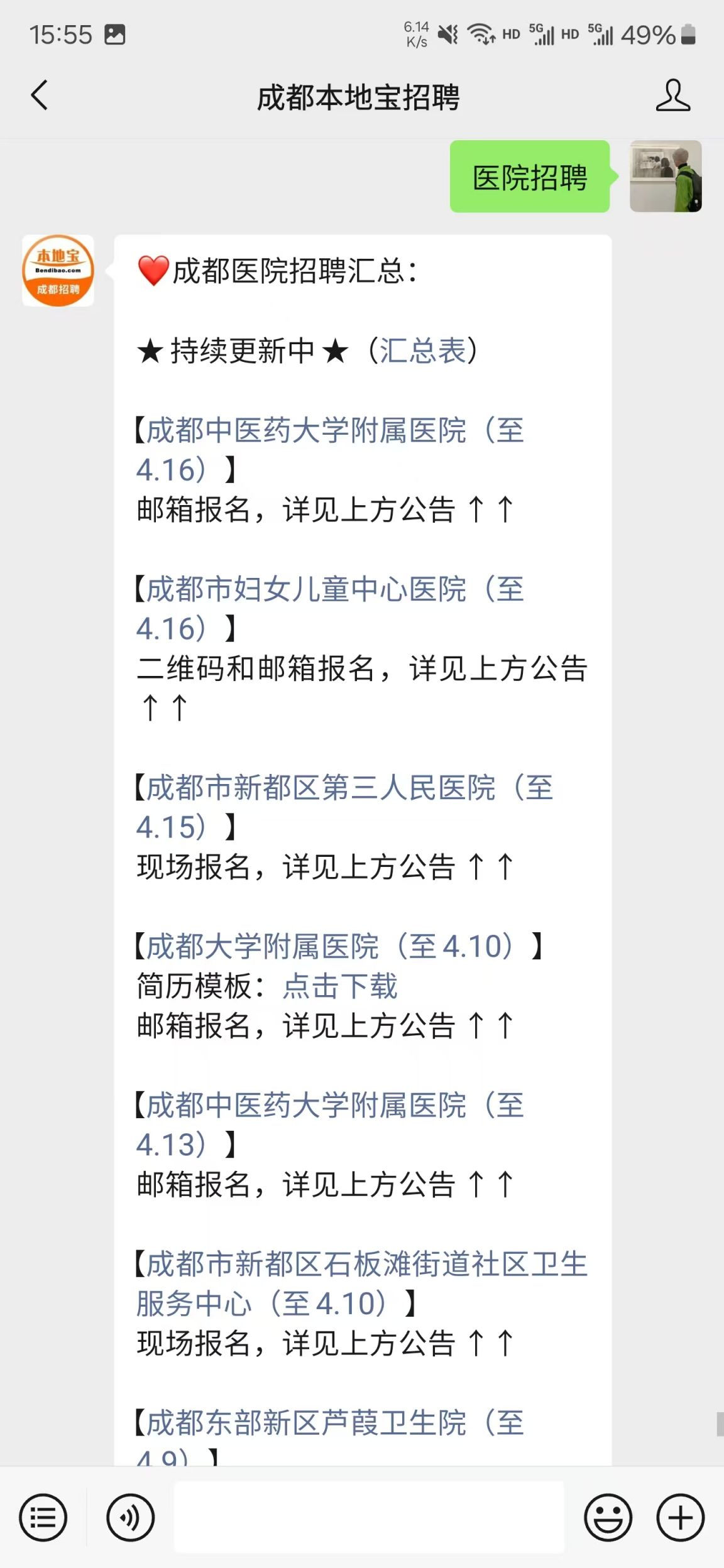The image size is (724, 1568).
Task: Tap 点击下载 resume template link
Action: [340, 986]
